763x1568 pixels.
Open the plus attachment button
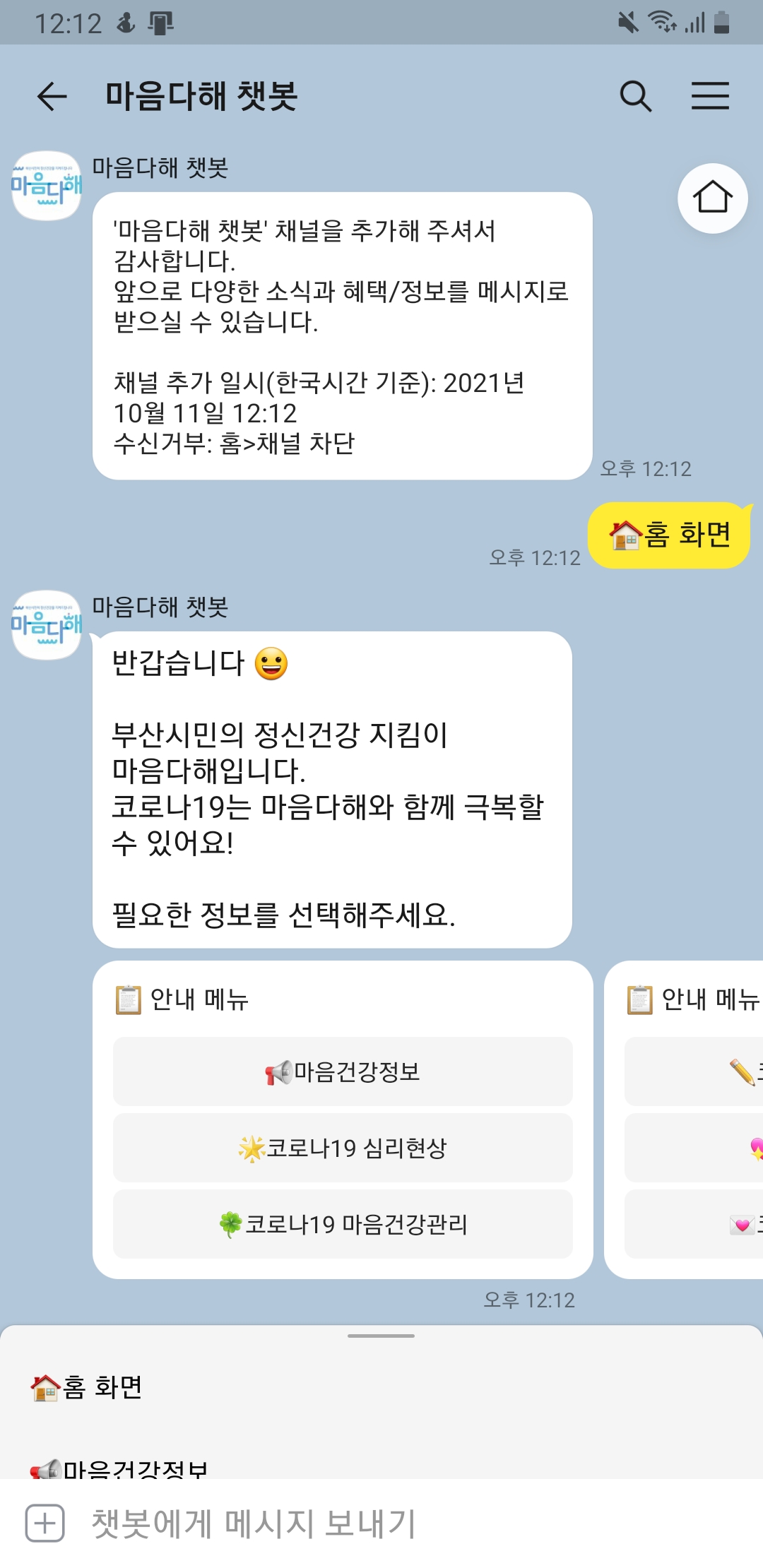[x=45, y=1524]
